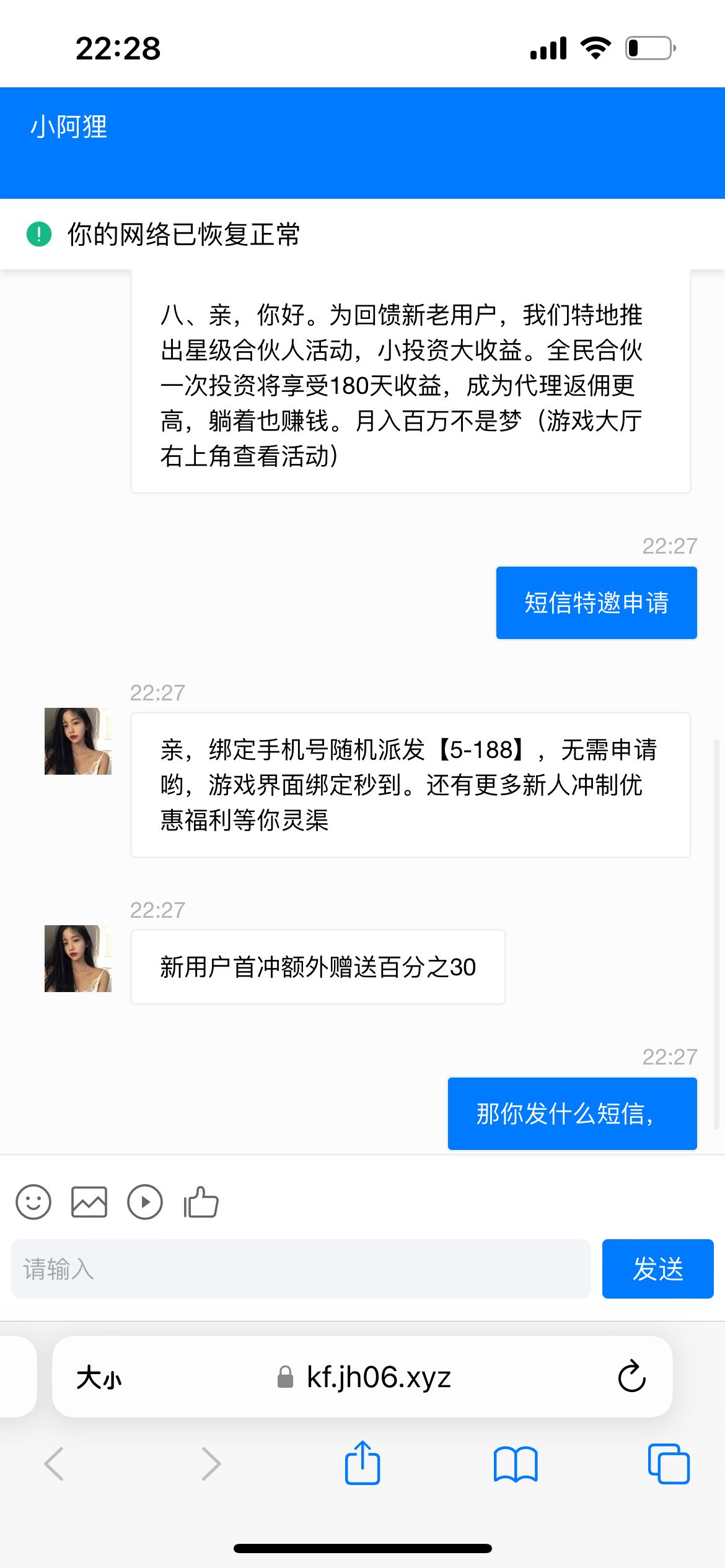Reload the page

pos(631,1377)
